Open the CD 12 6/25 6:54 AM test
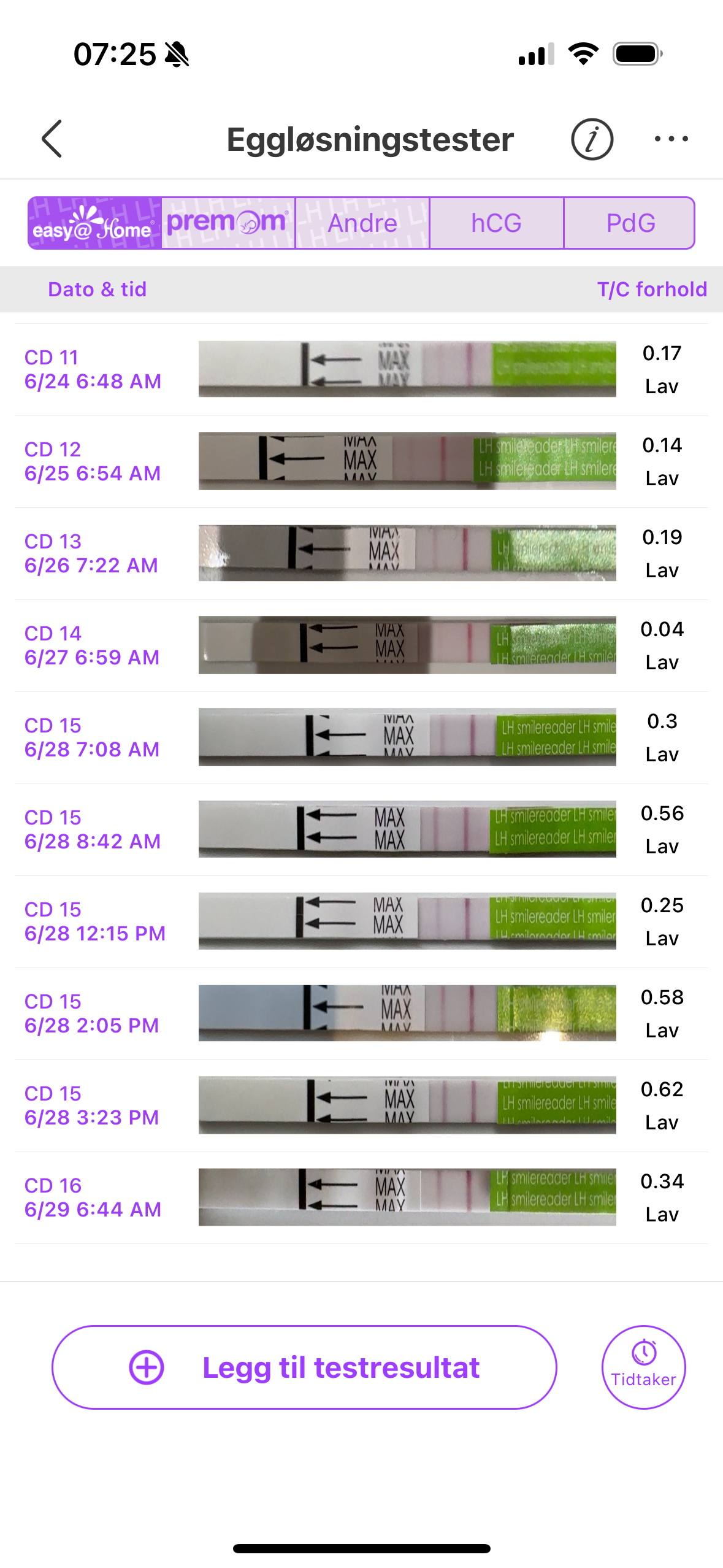 click(361, 461)
